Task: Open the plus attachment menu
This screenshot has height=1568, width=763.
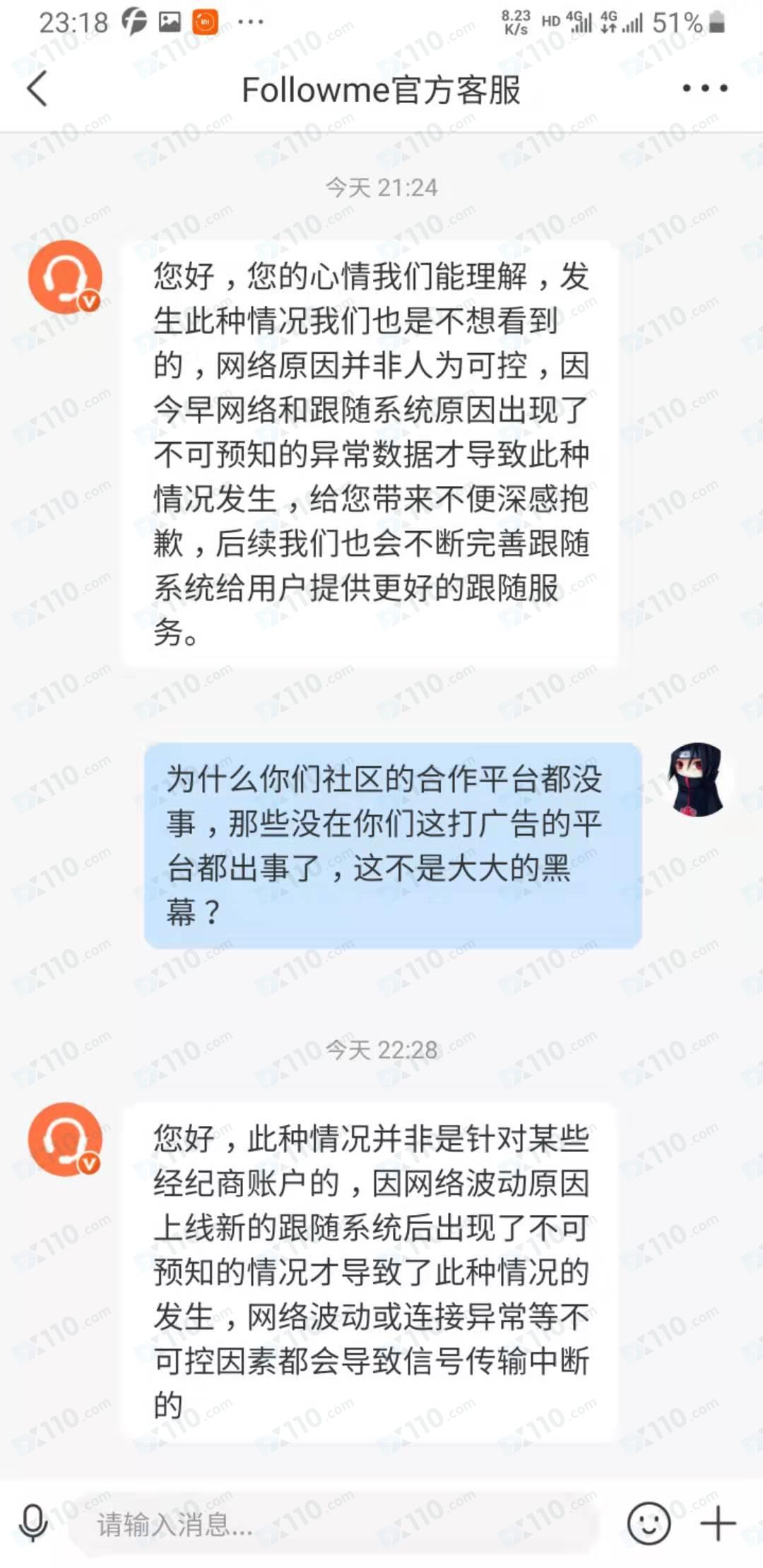Action: tap(718, 1524)
